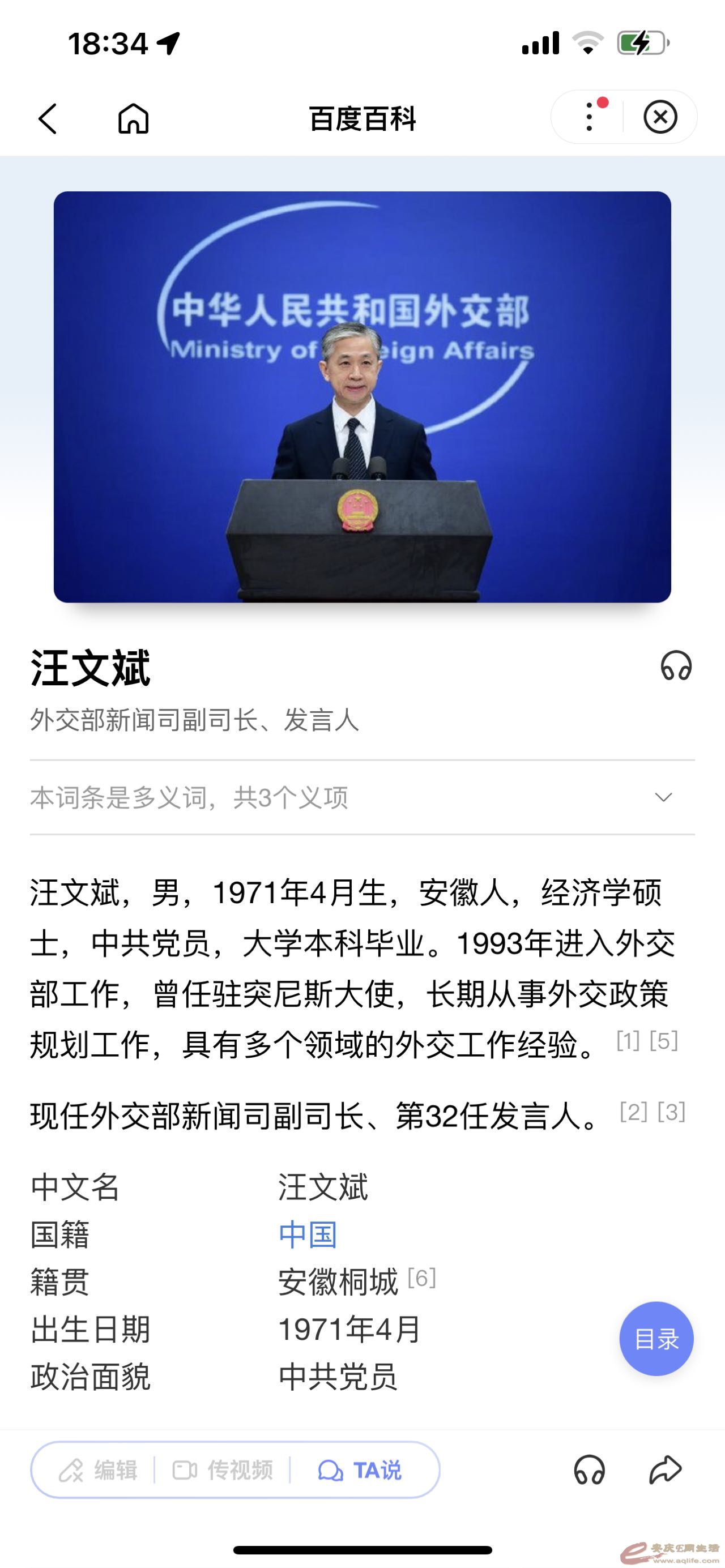Image resolution: width=725 pixels, height=1568 pixels.
Task: Open the three-dot more options menu
Action: 588,117
